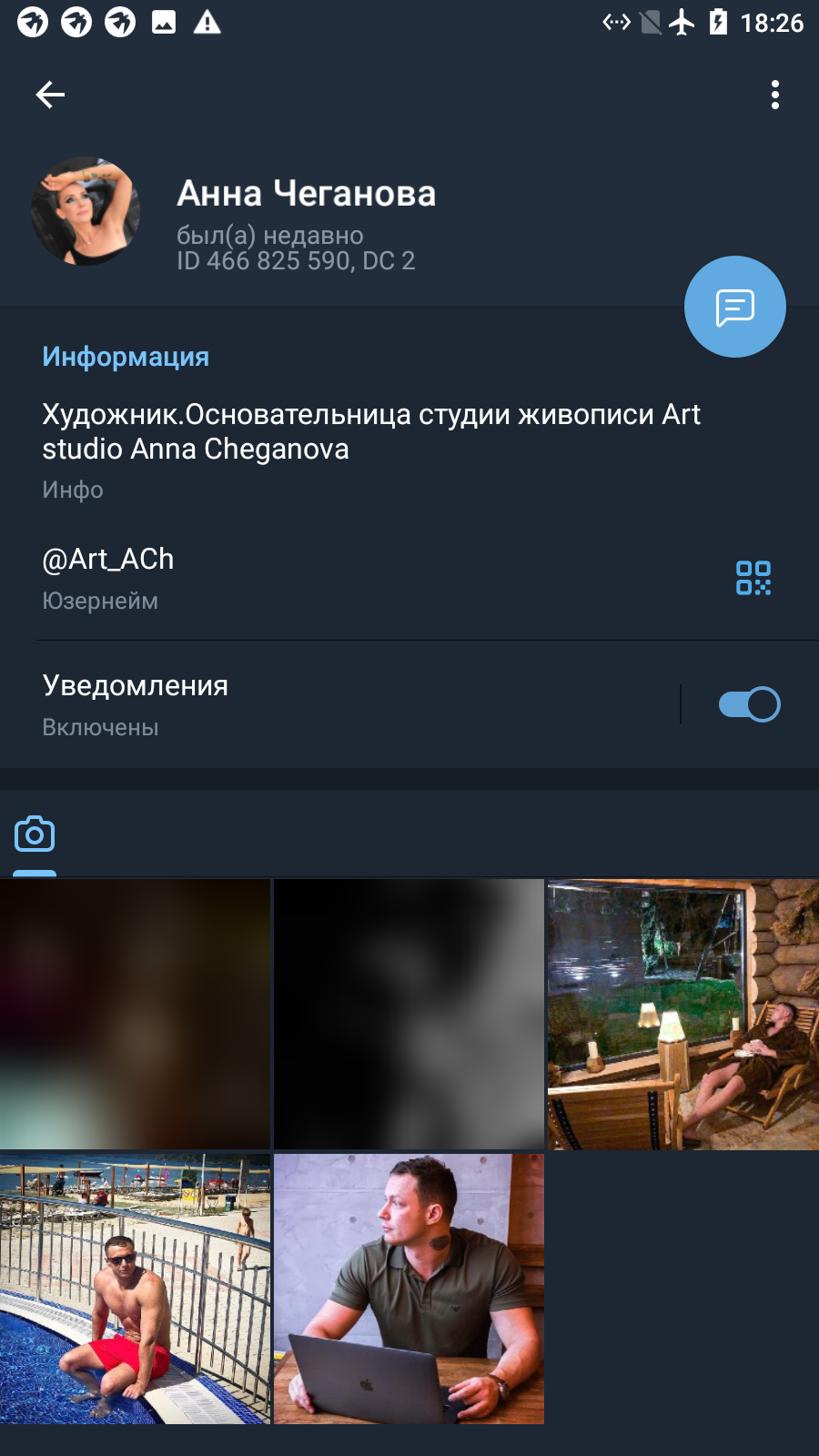Image resolution: width=819 pixels, height=1456 pixels.
Task: Open the photo of man with laptop
Action: (409, 1289)
